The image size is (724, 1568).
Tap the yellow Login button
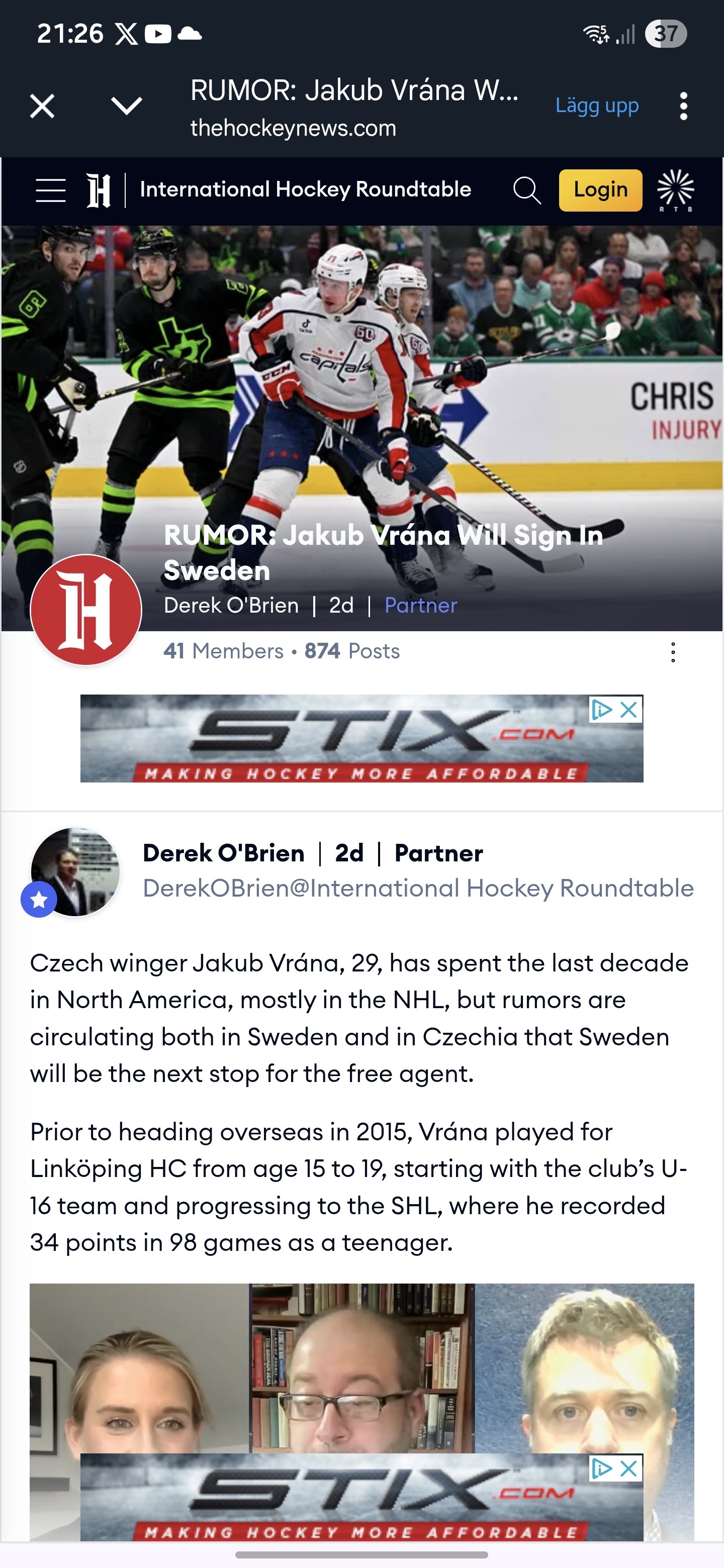tap(600, 190)
